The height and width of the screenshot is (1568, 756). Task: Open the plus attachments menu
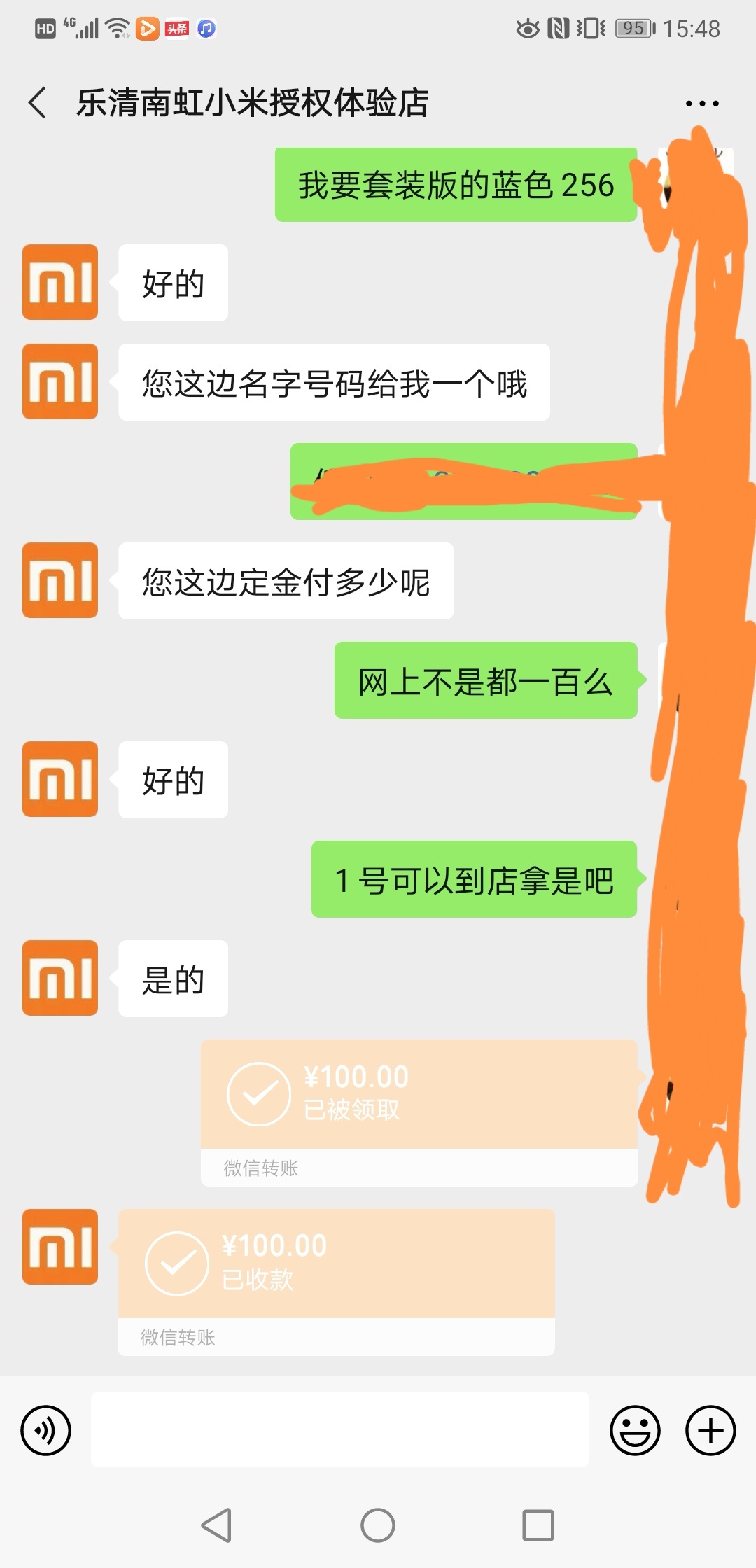pos(710,1430)
